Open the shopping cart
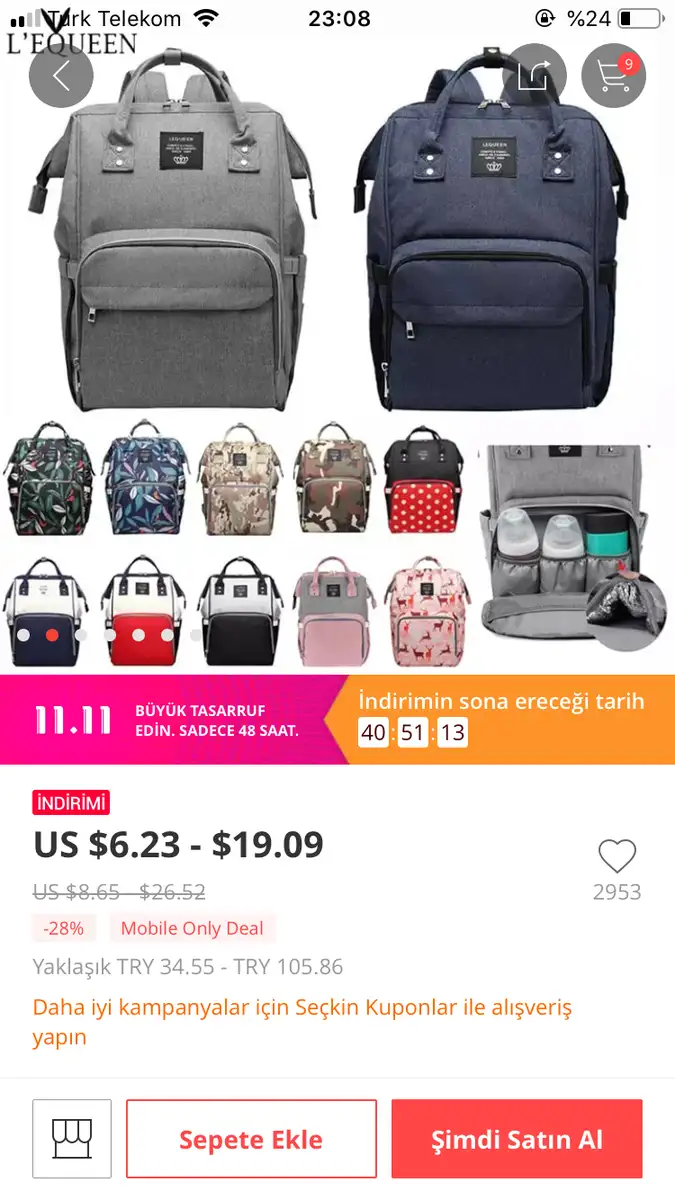 click(613, 76)
